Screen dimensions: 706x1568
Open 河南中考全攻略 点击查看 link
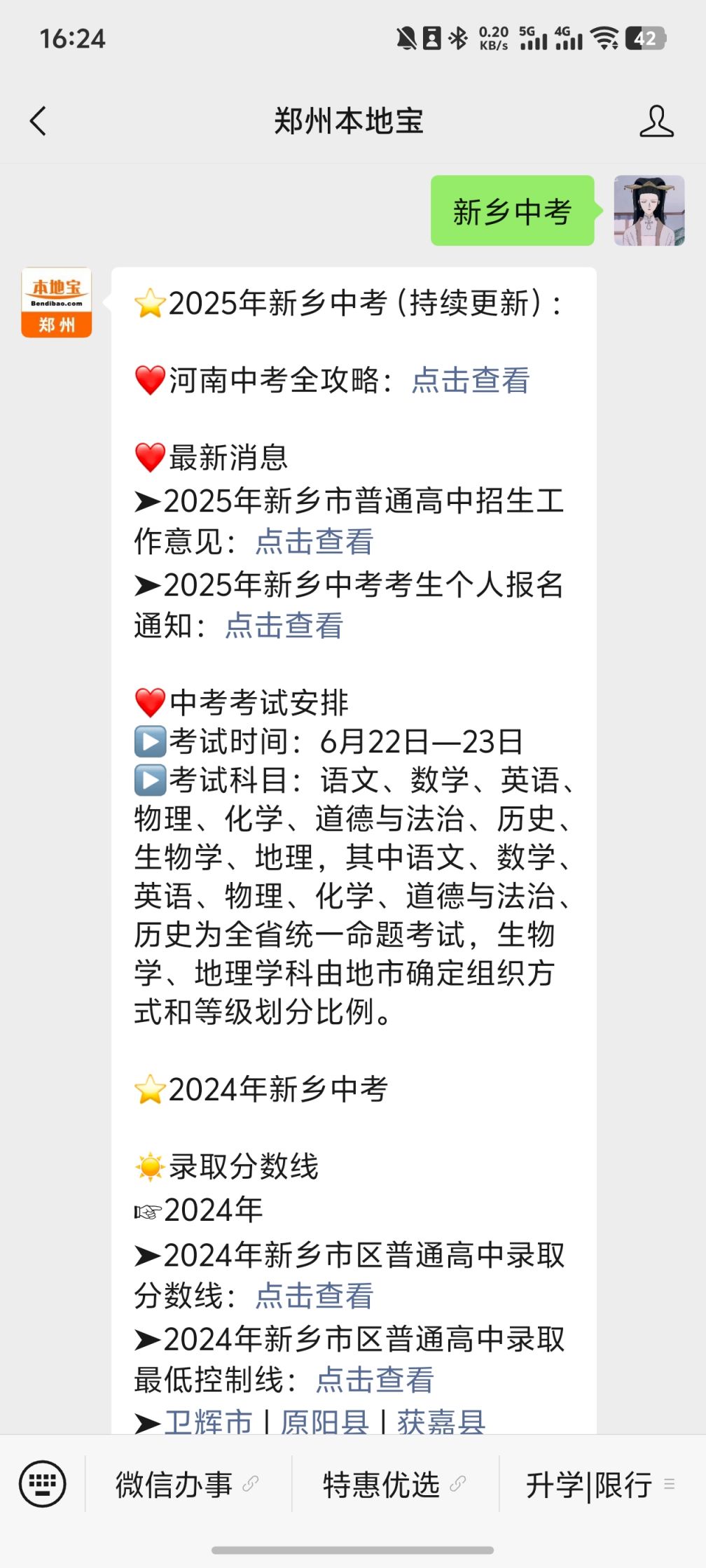click(471, 381)
